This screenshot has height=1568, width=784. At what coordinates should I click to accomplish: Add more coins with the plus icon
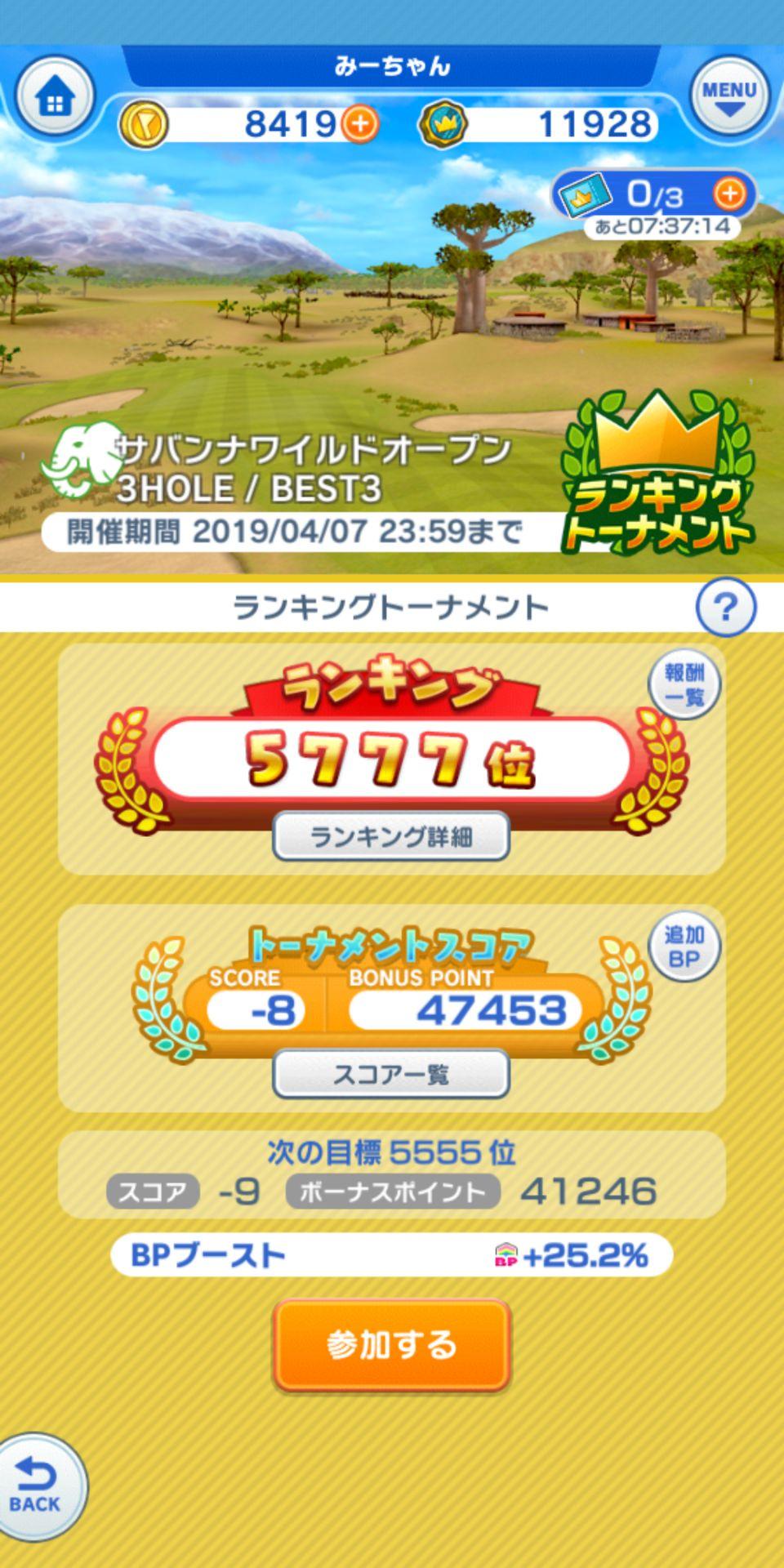[359, 124]
